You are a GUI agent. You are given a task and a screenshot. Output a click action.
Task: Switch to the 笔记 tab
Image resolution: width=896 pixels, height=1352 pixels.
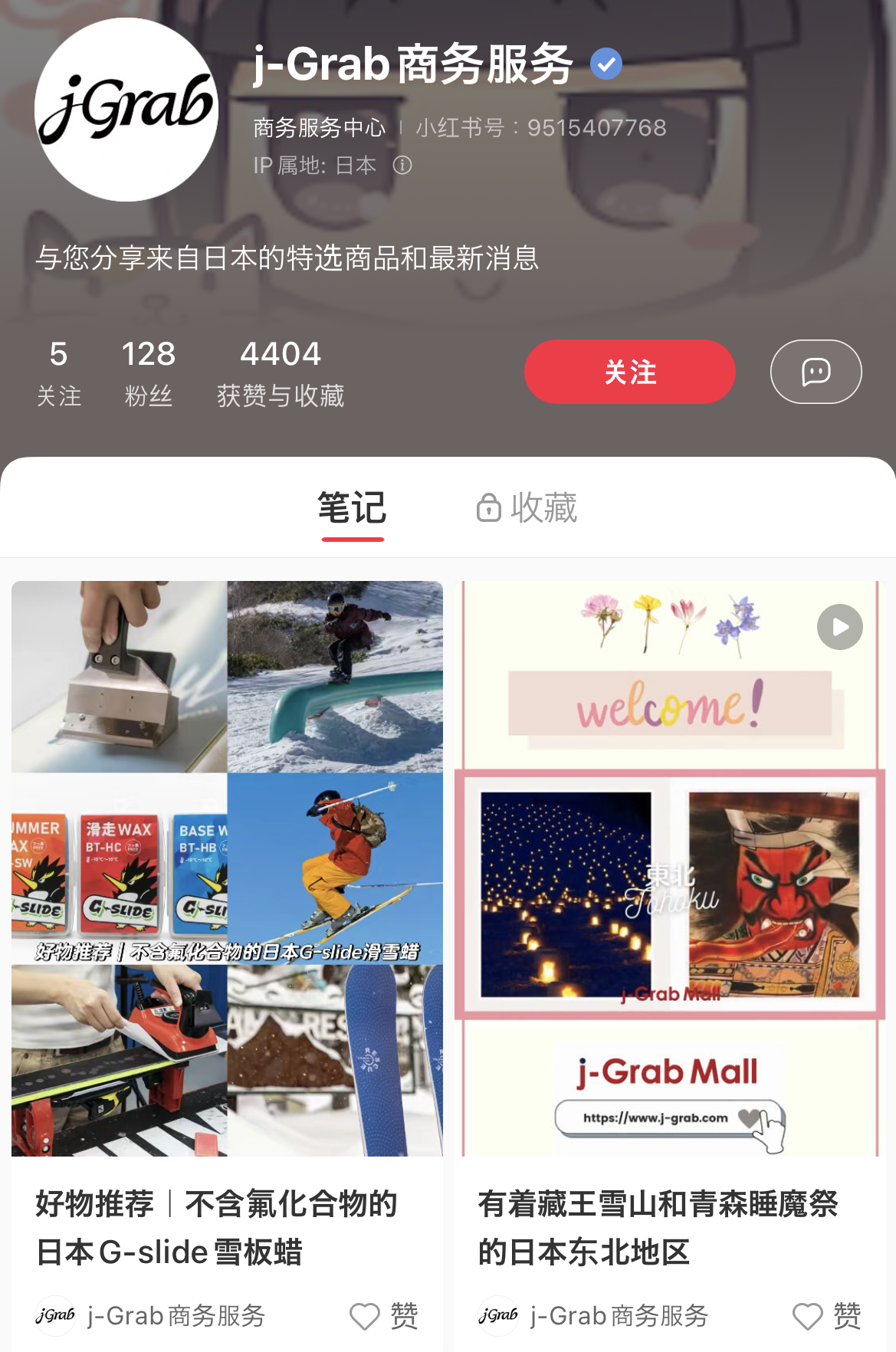pyautogui.click(x=352, y=509)
